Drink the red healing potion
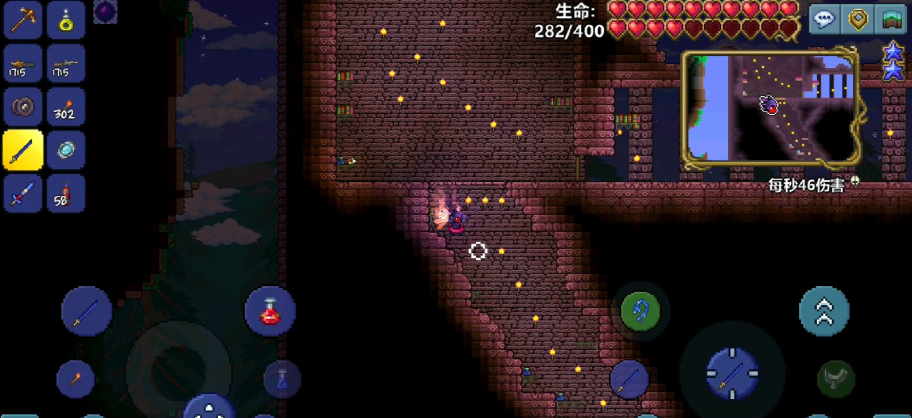 [x=270, y=311]
